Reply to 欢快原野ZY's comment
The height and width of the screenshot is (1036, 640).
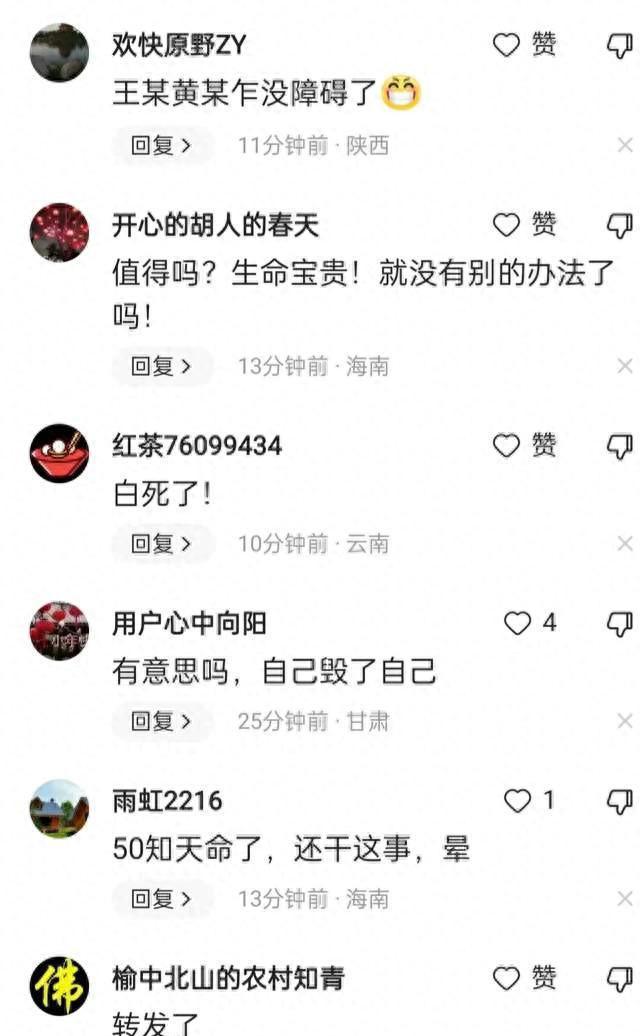(x=161, y=146)
